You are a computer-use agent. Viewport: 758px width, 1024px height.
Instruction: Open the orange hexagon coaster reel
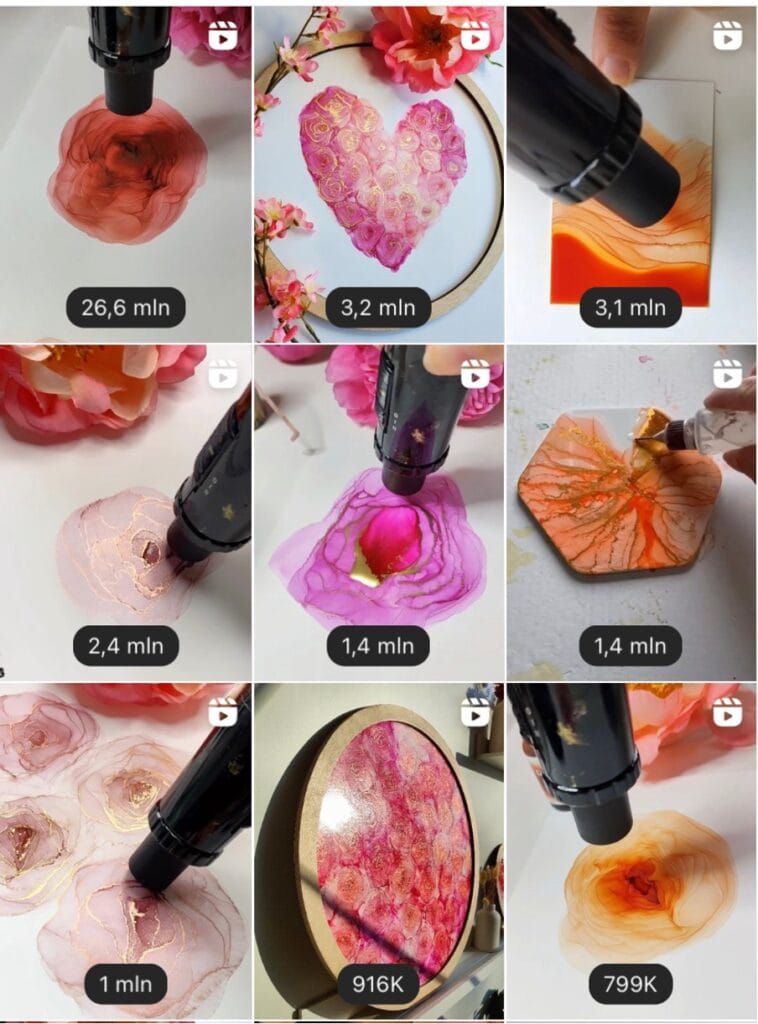[x=631, y=510]
